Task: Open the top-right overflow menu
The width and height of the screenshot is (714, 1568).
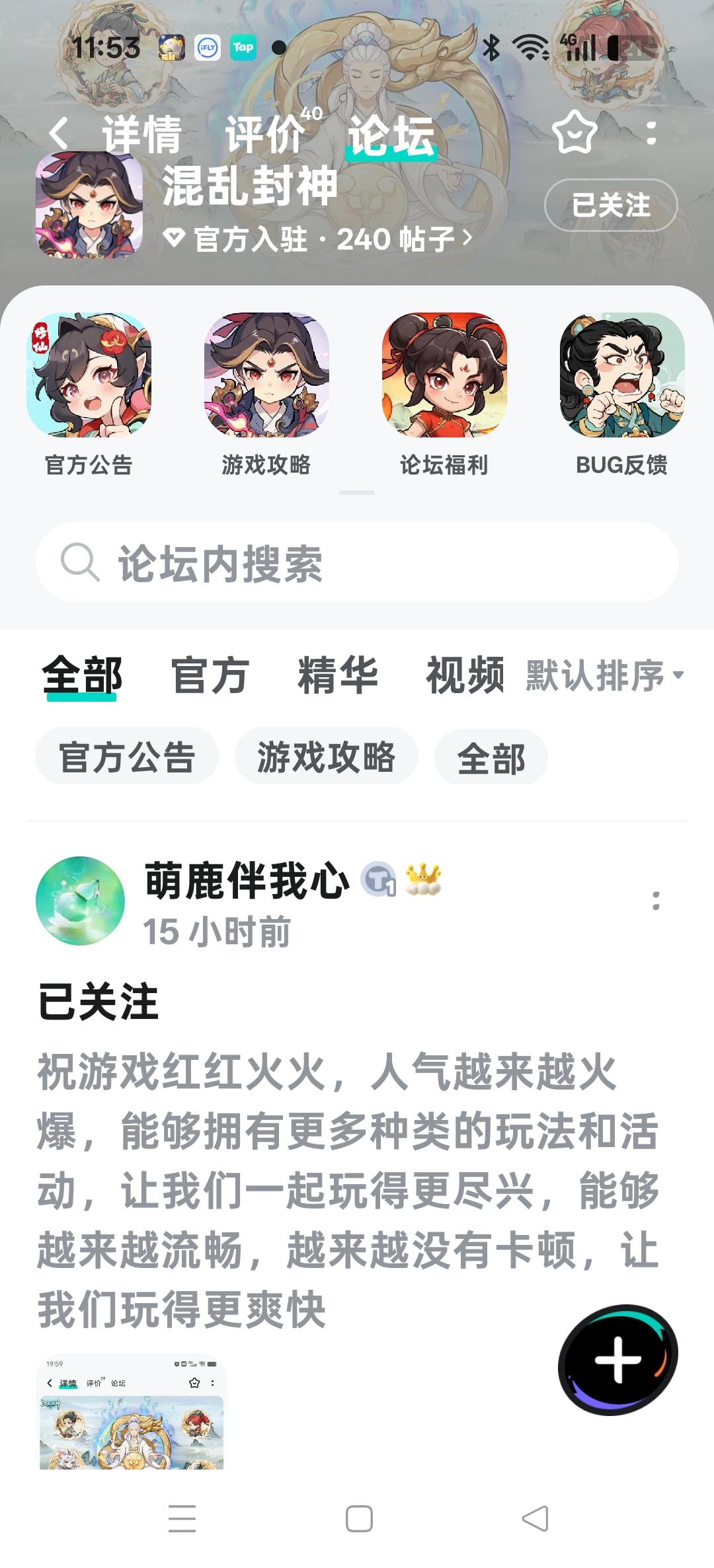Action: tap(652, 133)
